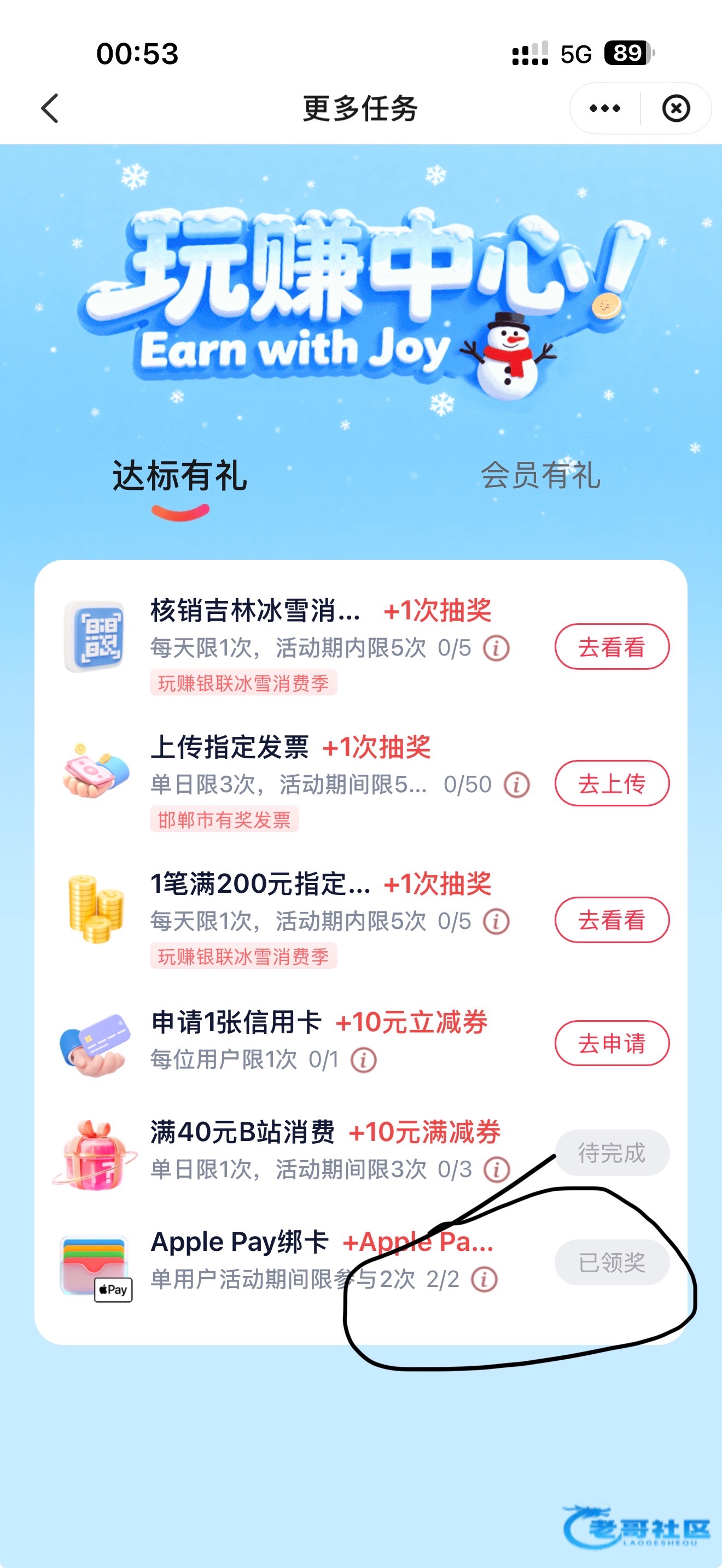Go back using the top-left arrow
This screenshot has height=1568, width=722.
point(50,108)
